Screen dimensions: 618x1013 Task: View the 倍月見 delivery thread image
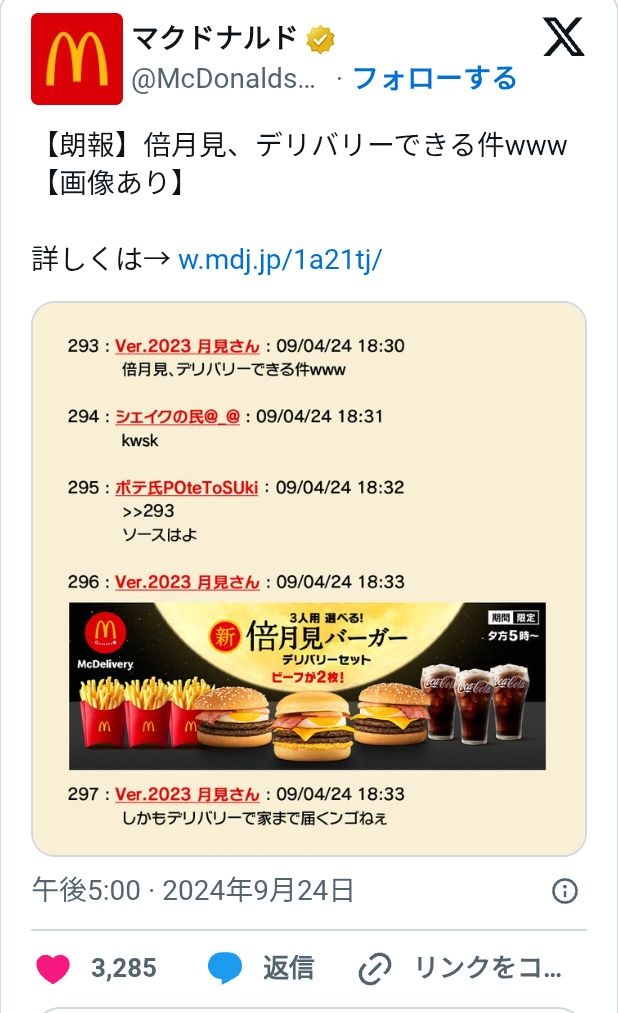[x=309, y=579]
